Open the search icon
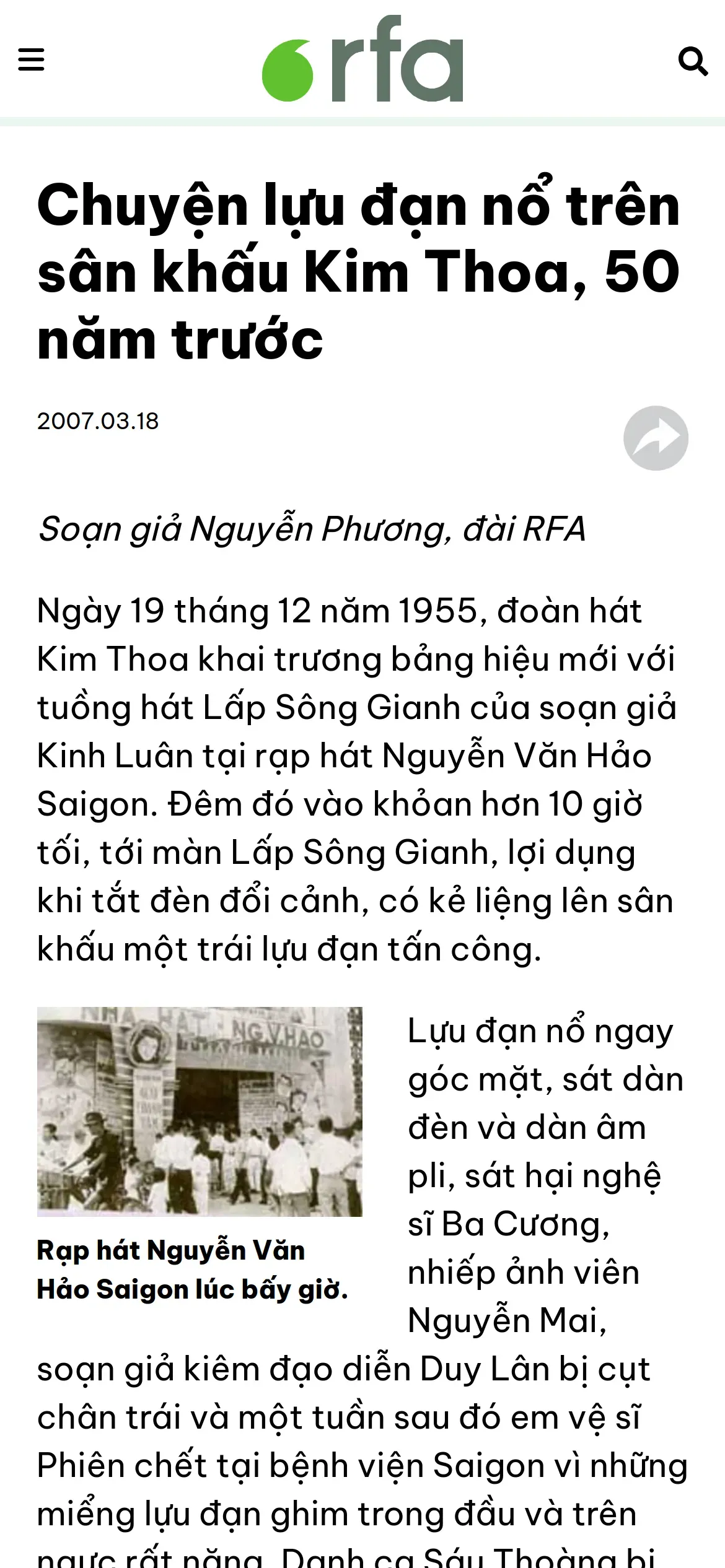This screenshot has height=1568, width=725. pyautogui.click(x=693, y=61)
